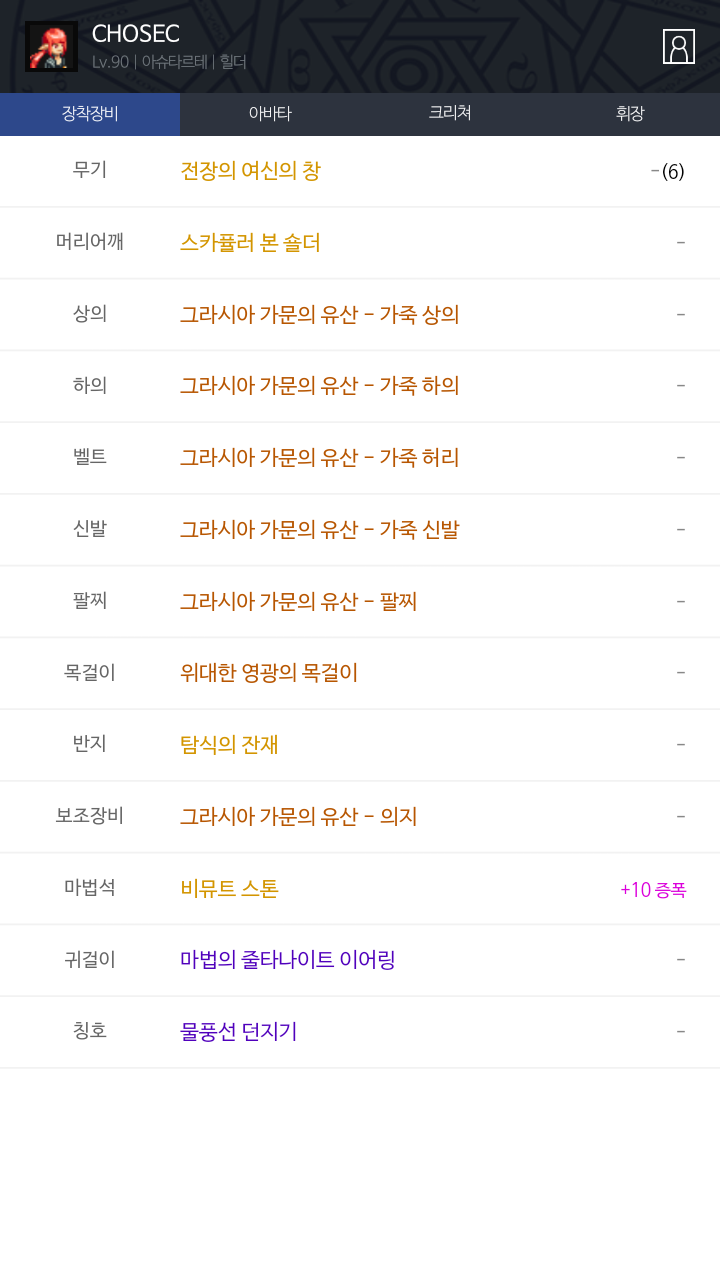Switch to the 아바타 tab
Screen dimensions: 720x1280
[270, 114]
